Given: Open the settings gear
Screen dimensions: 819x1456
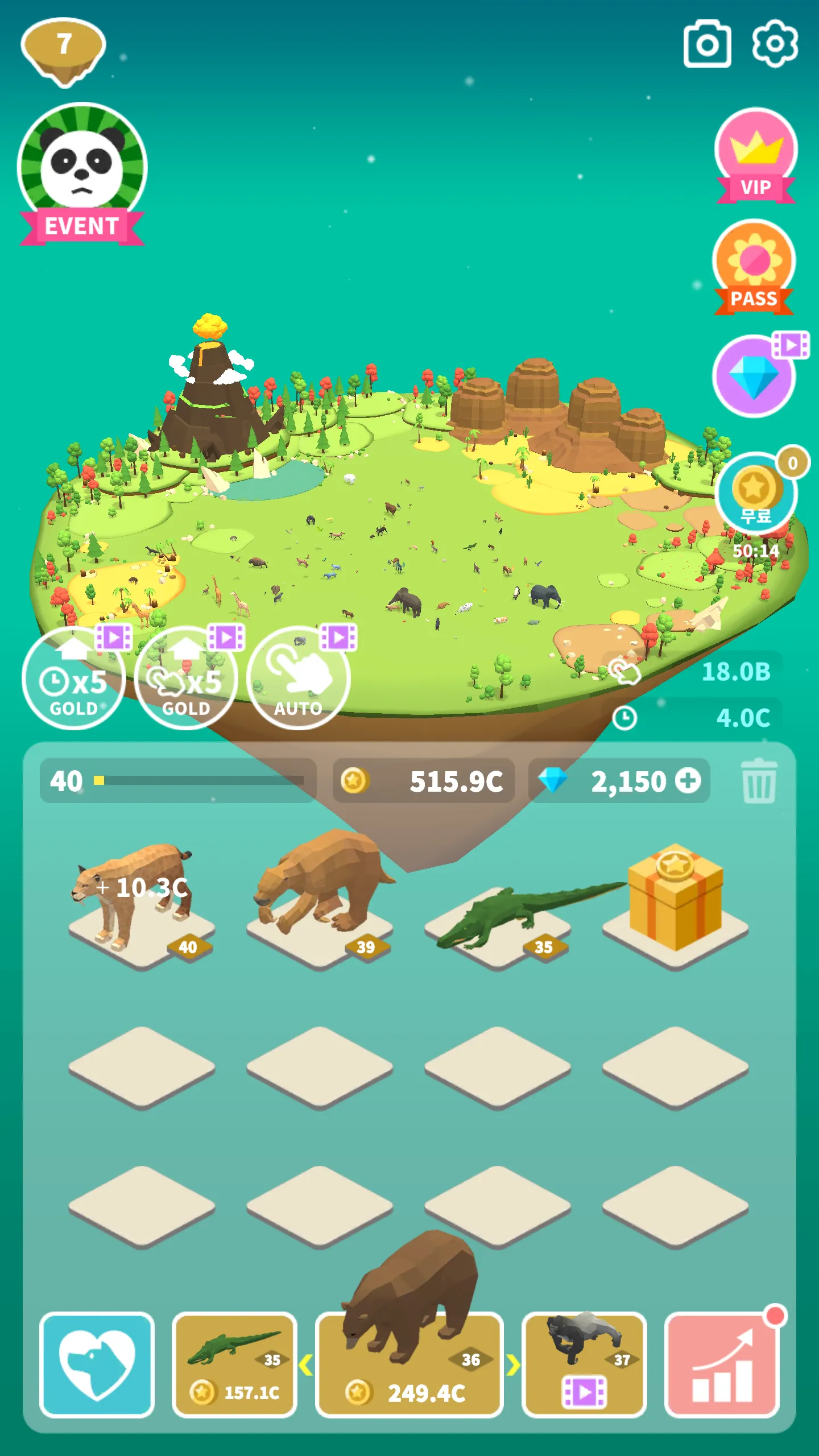Looking at the screenshot, I should click(x=775, y=44).
